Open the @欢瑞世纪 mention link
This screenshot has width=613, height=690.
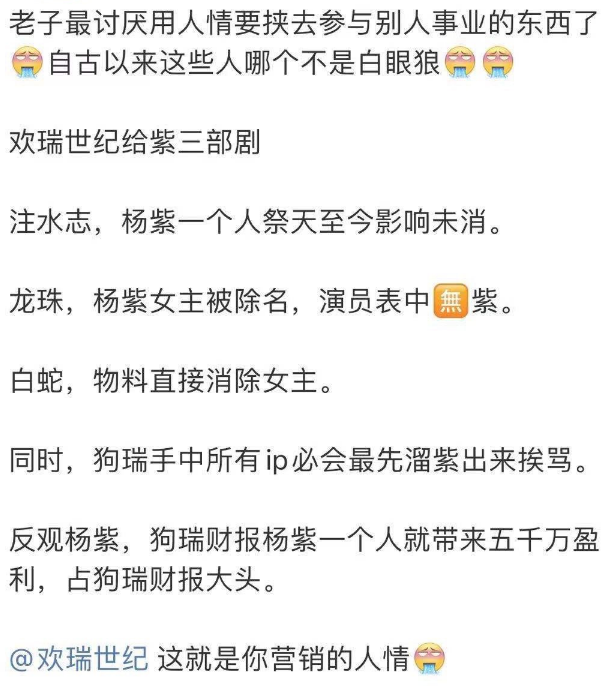pyautogui.click(x=79, y=658)
